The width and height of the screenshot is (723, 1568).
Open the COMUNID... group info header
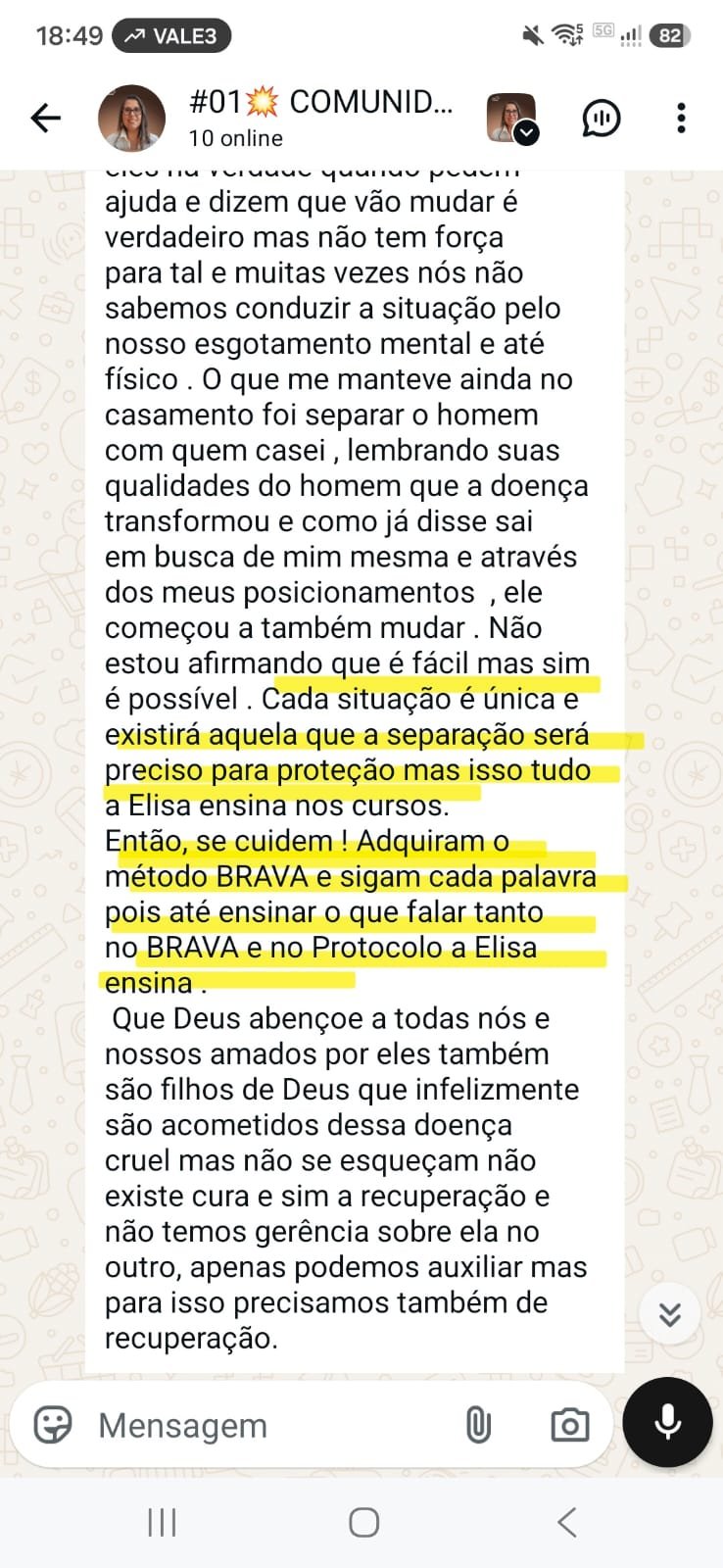[x=321, y=118]
